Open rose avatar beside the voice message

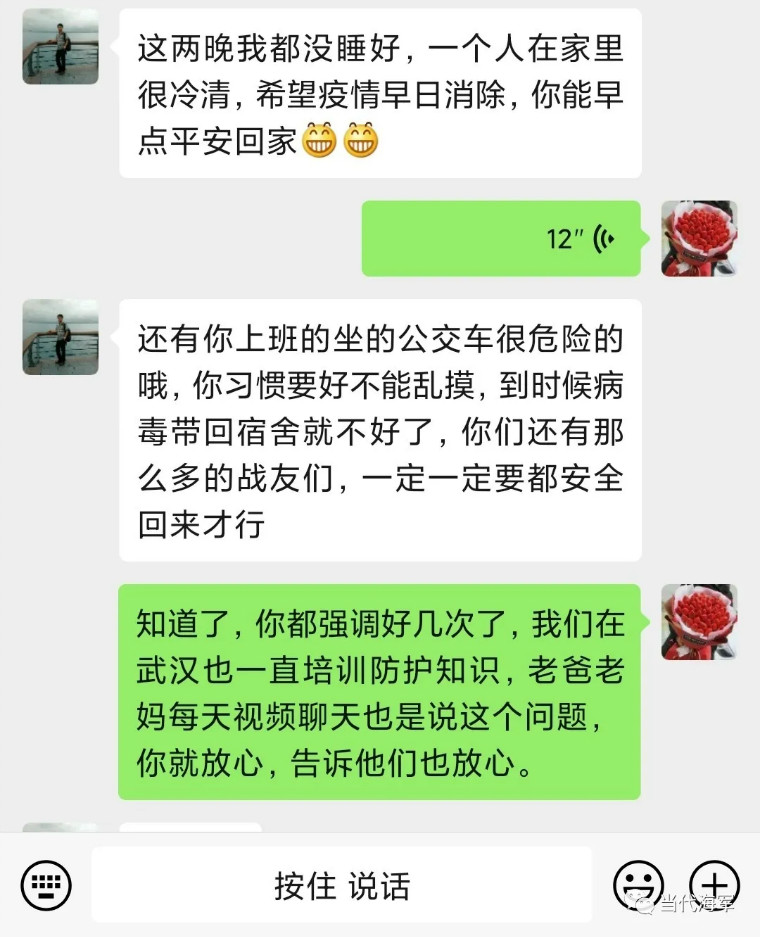point(699,238)
